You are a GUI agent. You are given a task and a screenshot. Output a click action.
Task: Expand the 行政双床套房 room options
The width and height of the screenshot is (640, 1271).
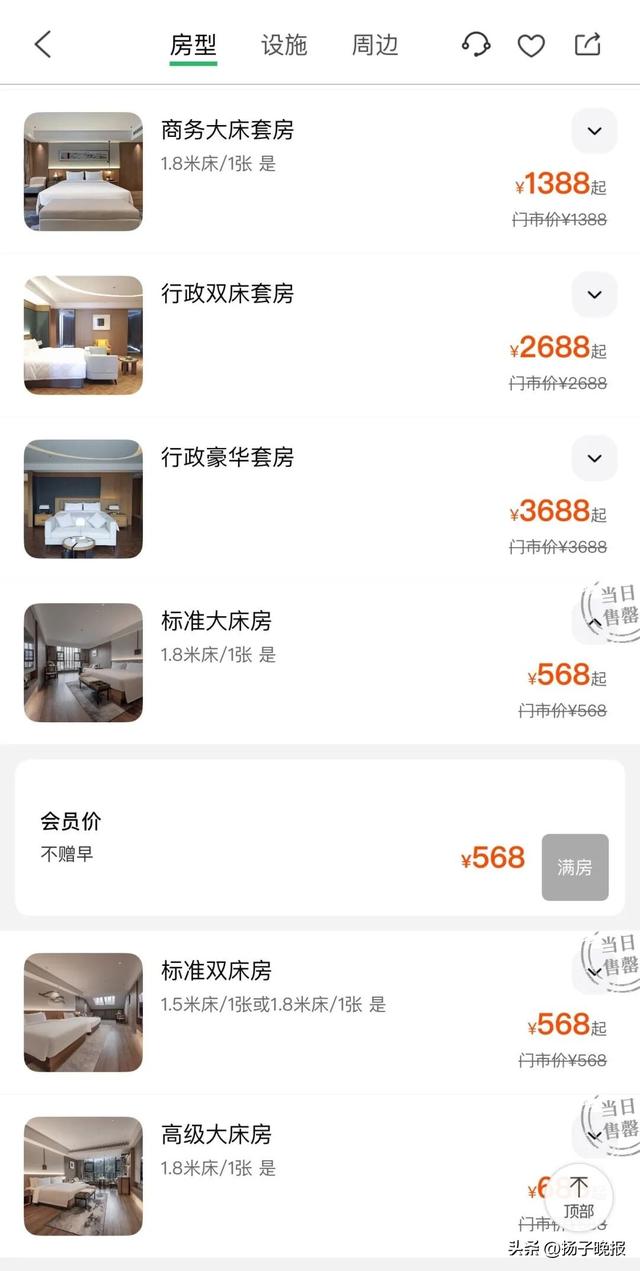point(594,294)
